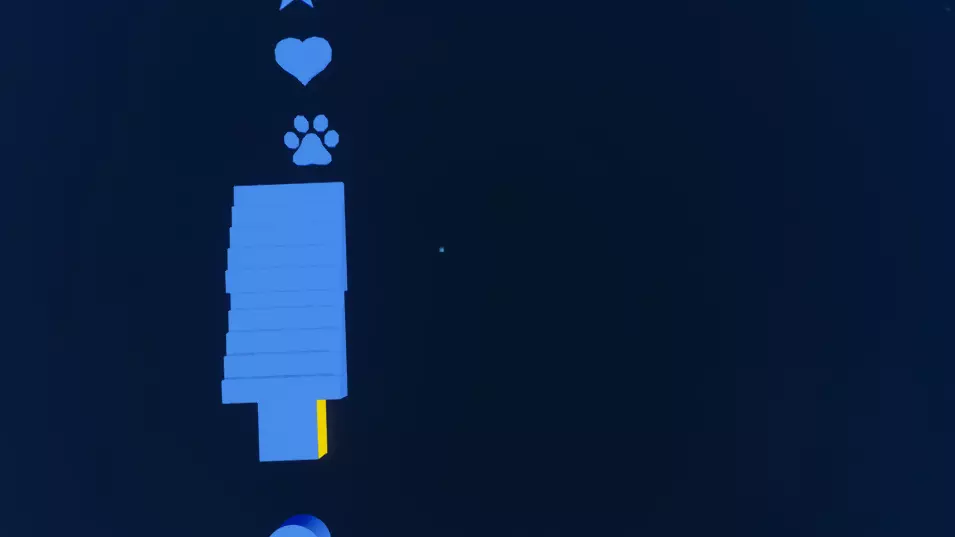Choose the star shape at the top
This screenshot has height=537, width=955.
[297, 4]
